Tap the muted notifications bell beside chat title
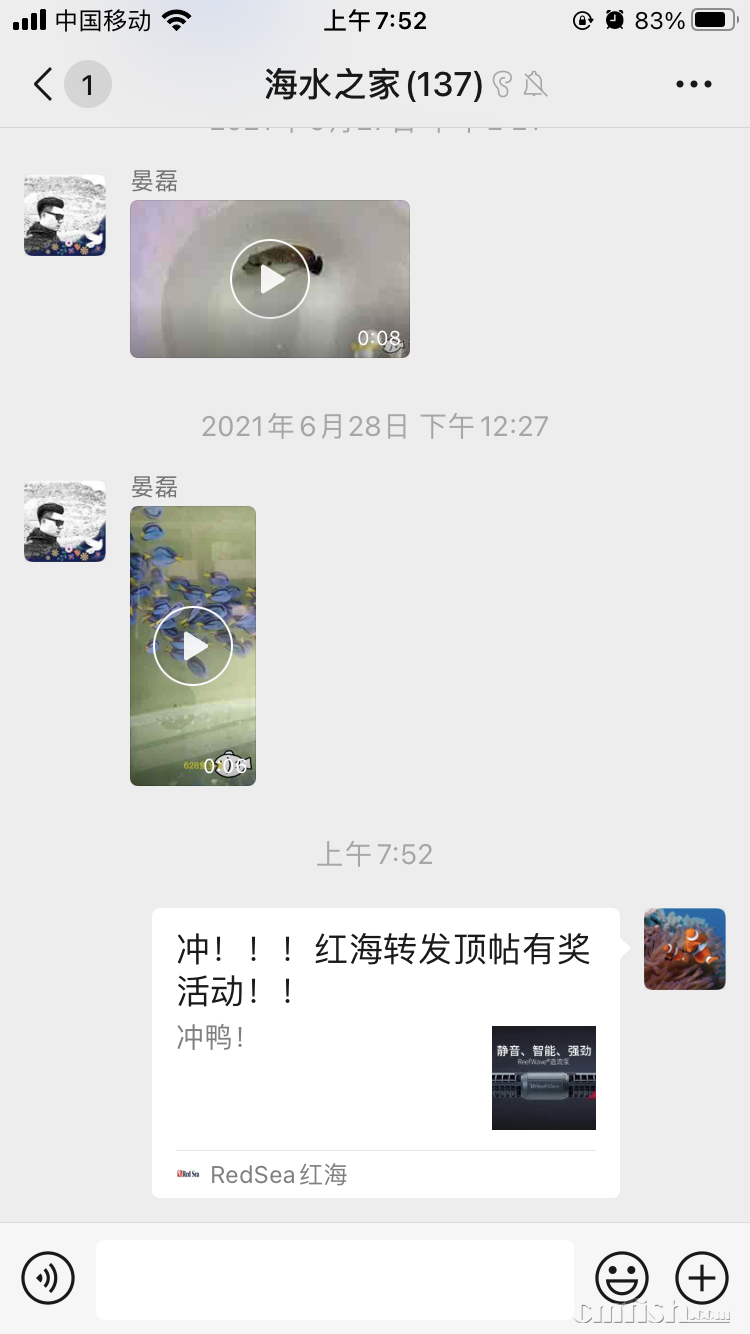 tap(536, 84)
